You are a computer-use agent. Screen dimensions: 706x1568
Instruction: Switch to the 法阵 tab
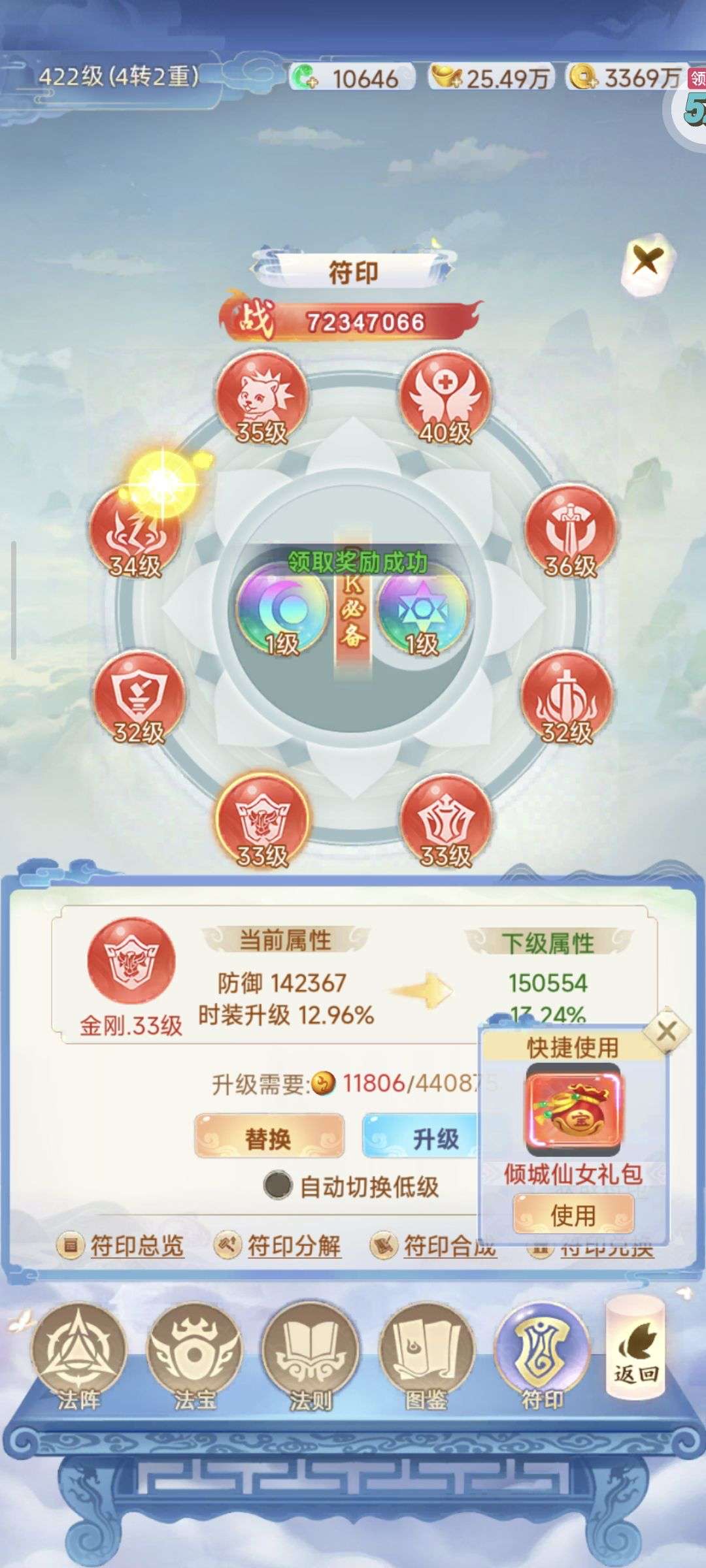pos(79,1352)
